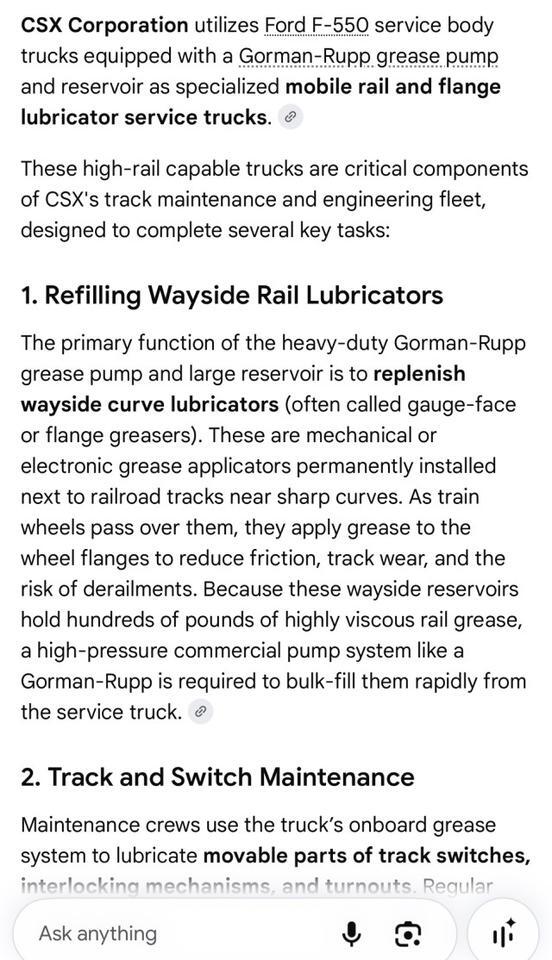Screen dimensions: 552x960
Task: Start live voice conversation mode
Action: [503, 934]
